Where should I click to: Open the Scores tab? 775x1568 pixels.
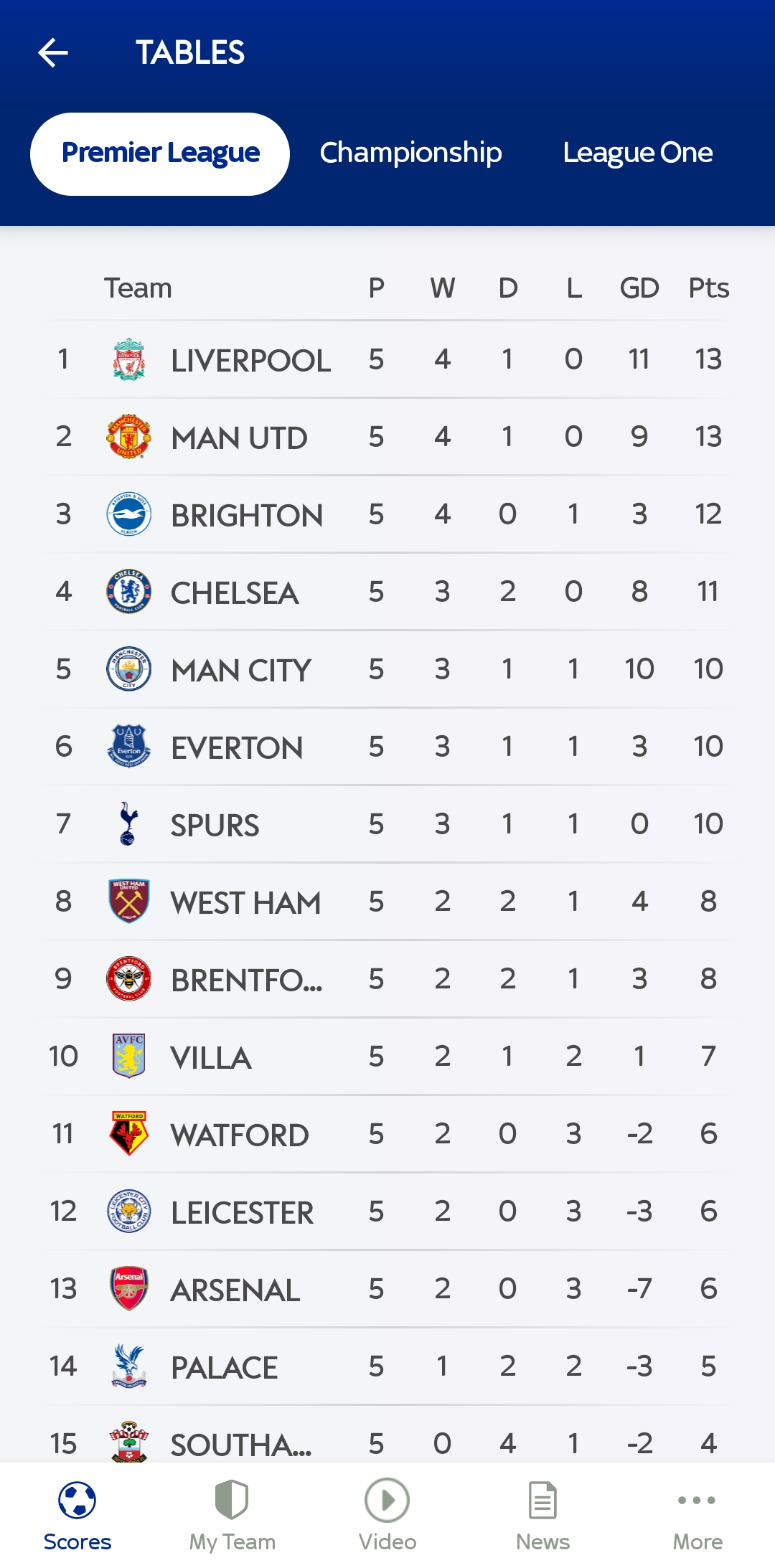[x=77, y=1515]
